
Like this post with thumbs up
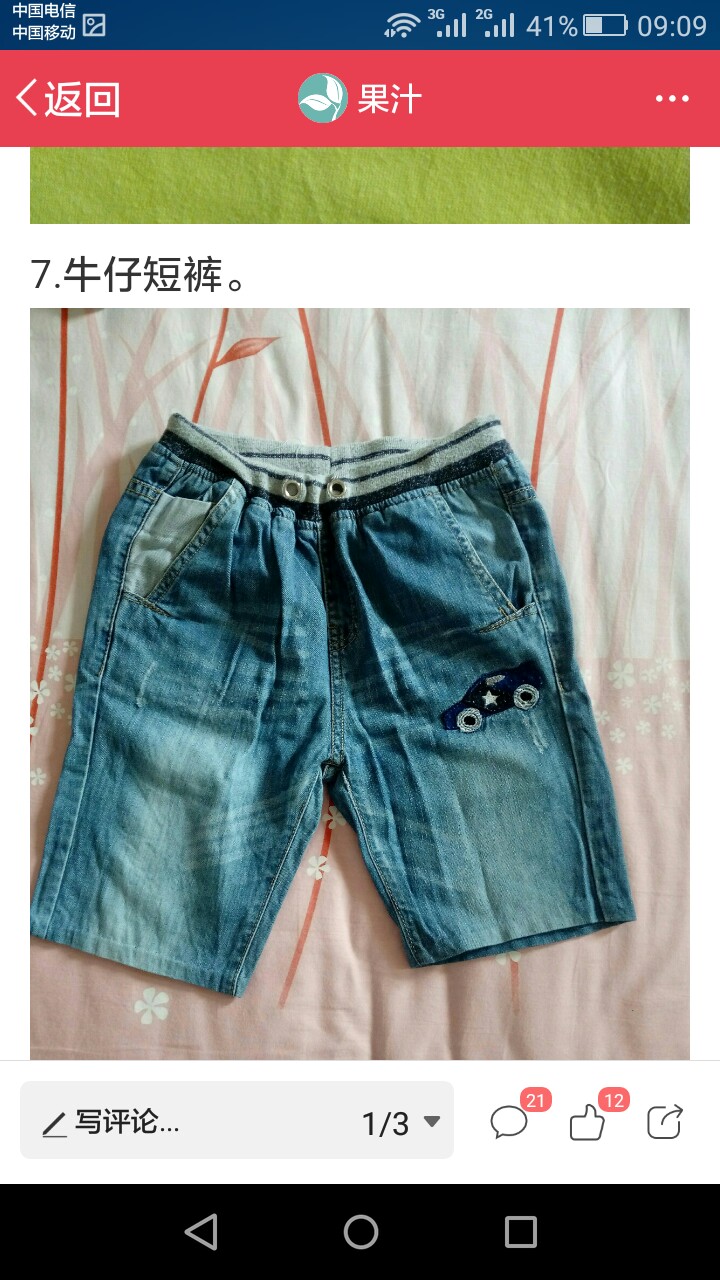click(594, 1117)
